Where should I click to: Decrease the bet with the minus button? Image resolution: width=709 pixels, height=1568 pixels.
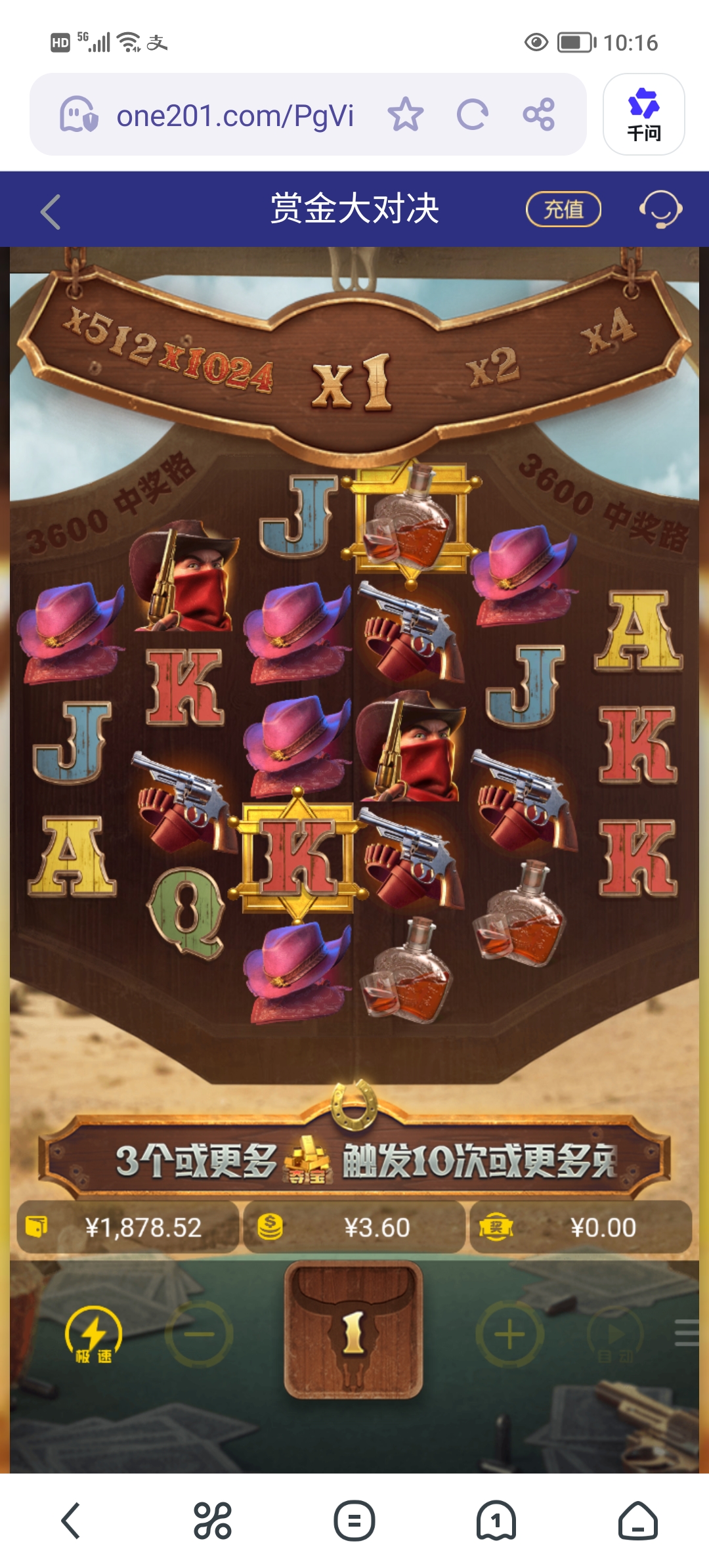[199, 1334]
